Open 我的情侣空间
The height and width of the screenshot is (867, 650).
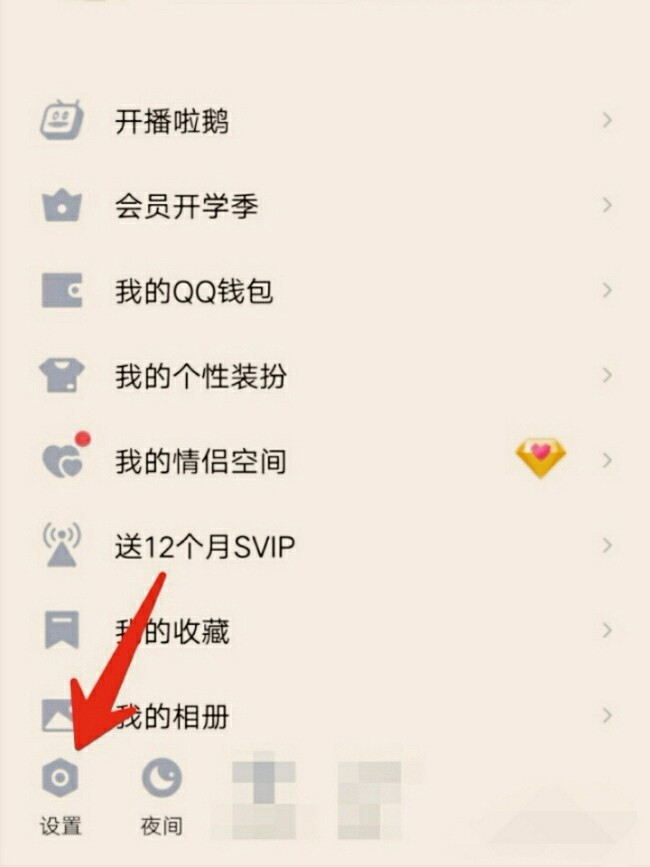pos(200,461)
